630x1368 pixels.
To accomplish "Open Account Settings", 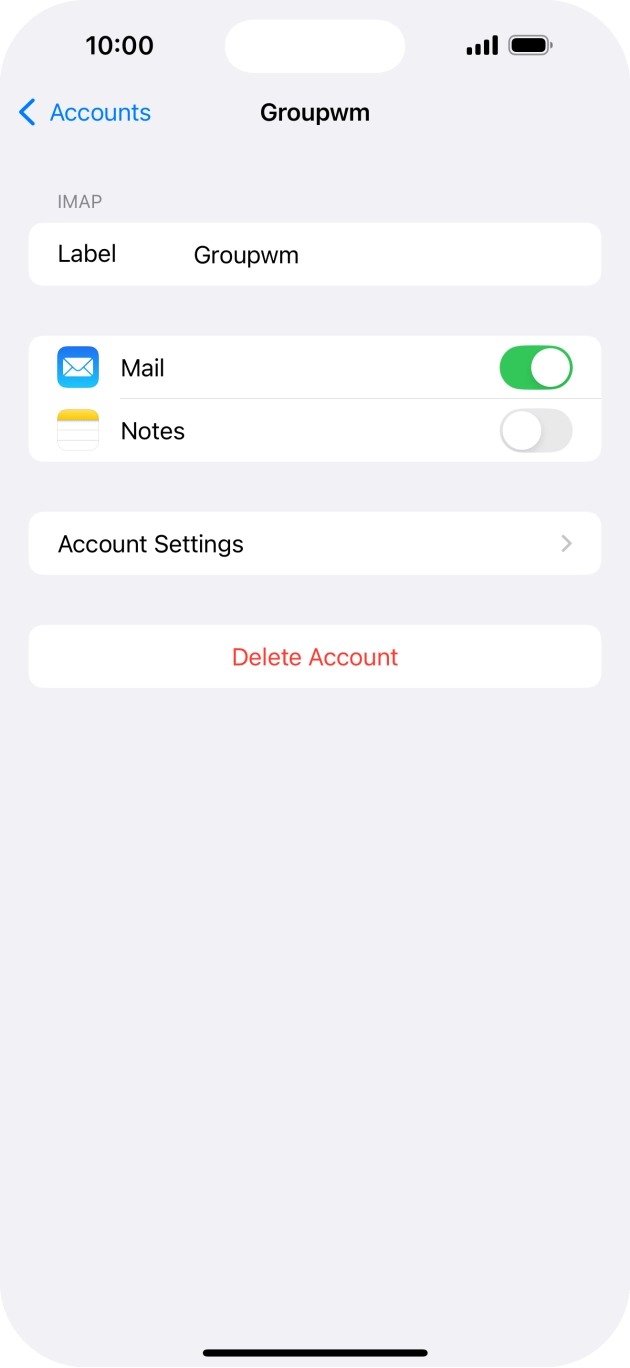I will pyautogui.click(x=314, y=544).
